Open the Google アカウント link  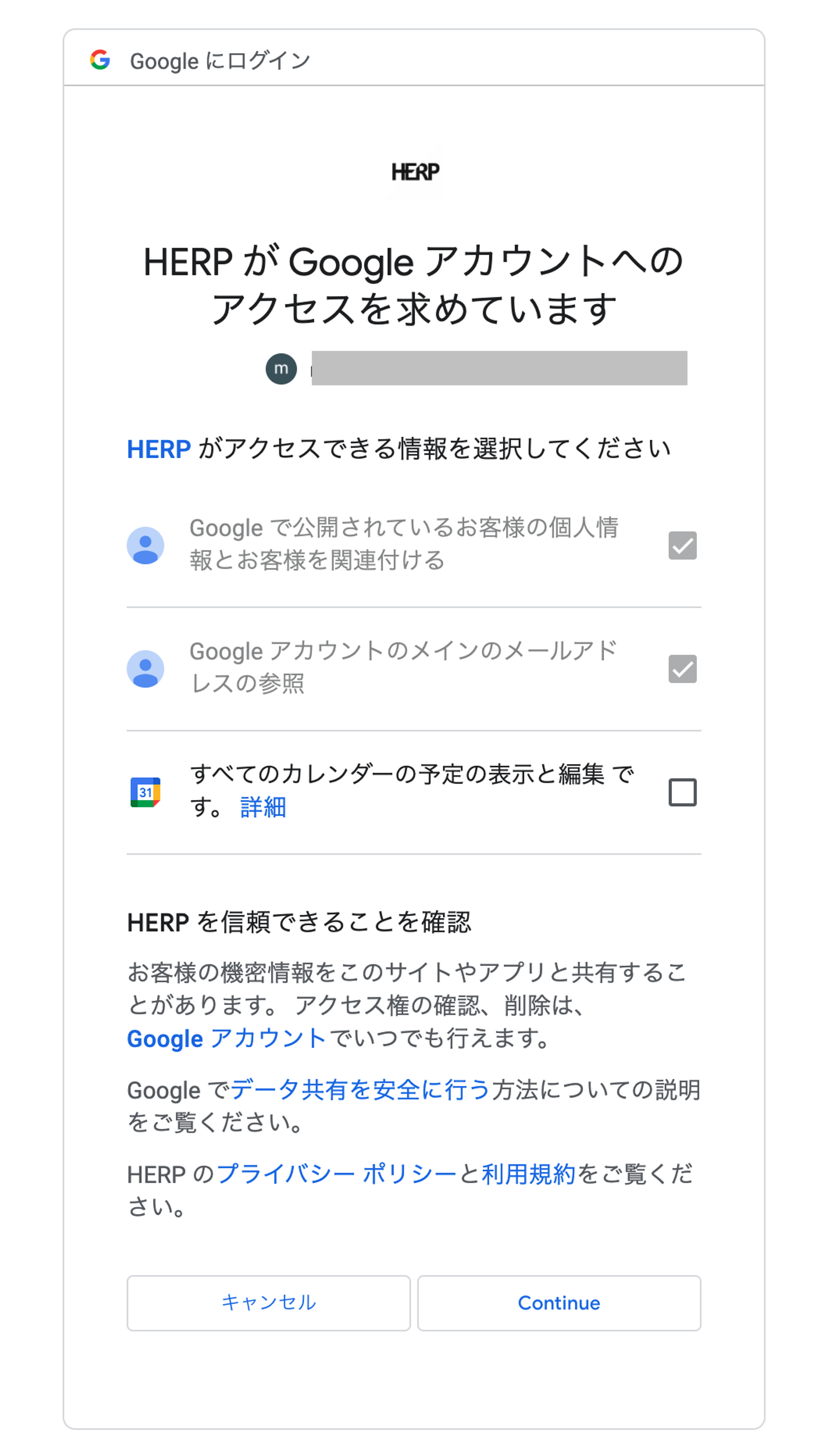coord(226,1038)
